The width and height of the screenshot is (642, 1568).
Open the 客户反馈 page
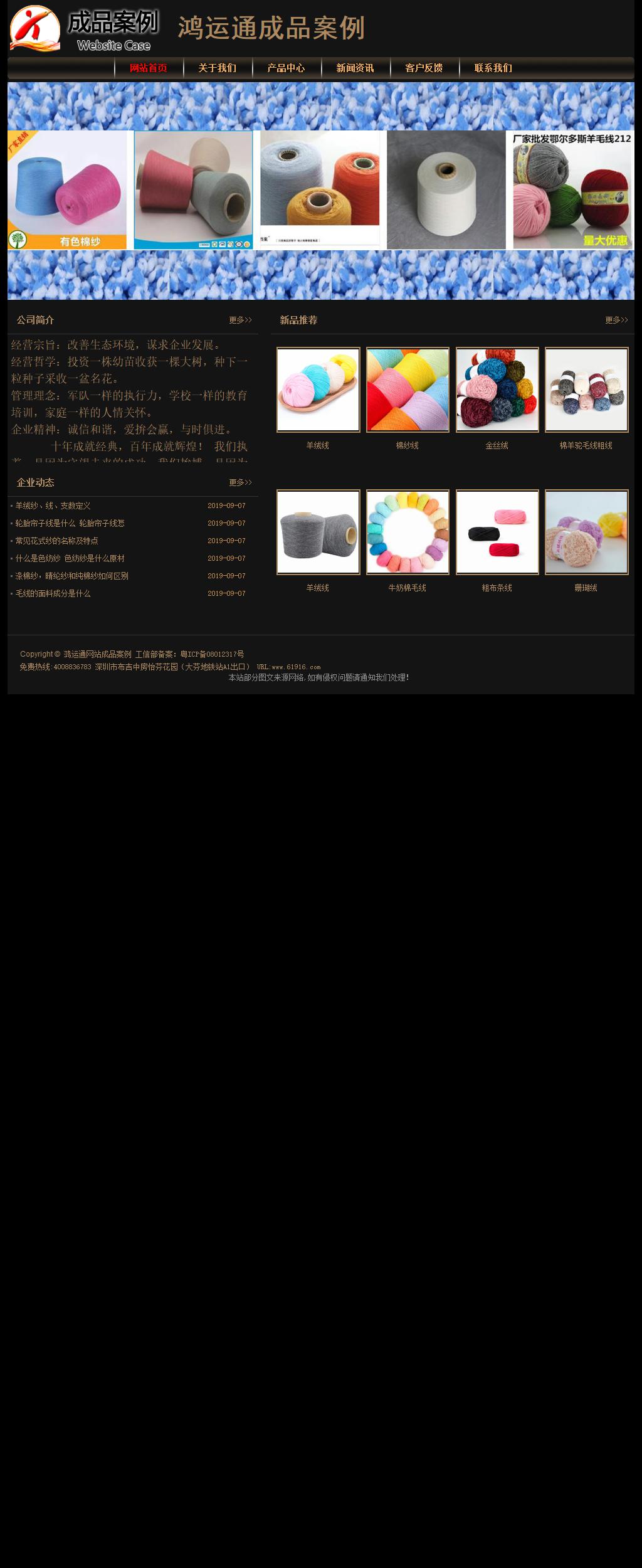click(425, 68)
